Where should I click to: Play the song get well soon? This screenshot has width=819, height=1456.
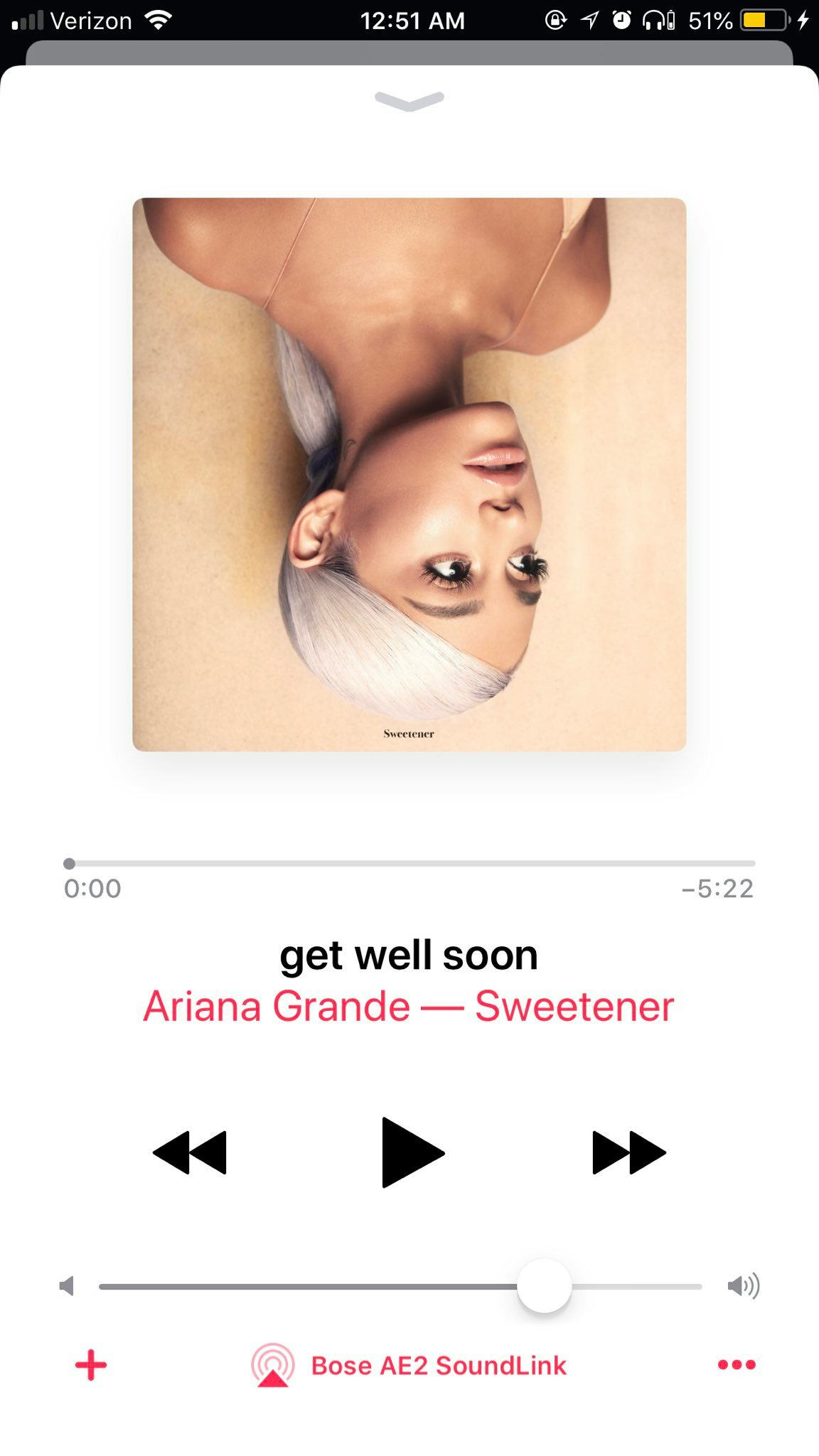pos(412,1152)
